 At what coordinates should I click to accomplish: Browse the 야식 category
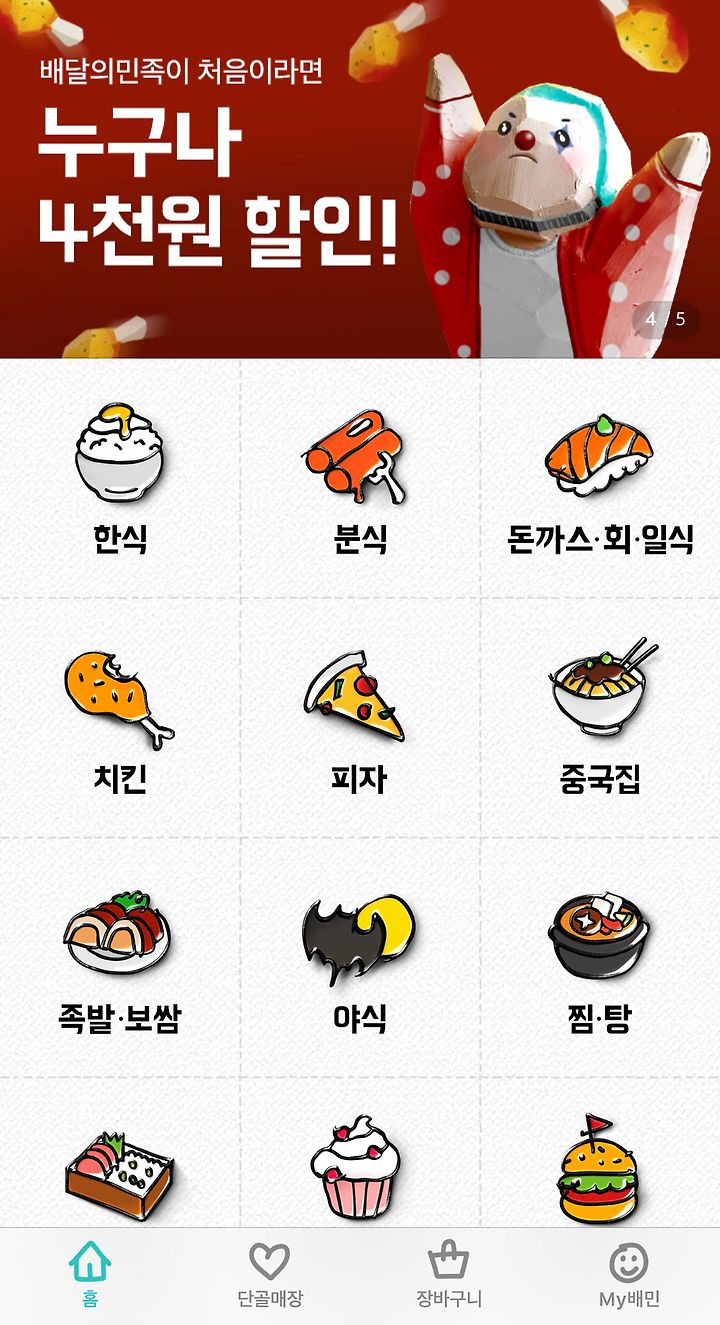pos(360,957)
